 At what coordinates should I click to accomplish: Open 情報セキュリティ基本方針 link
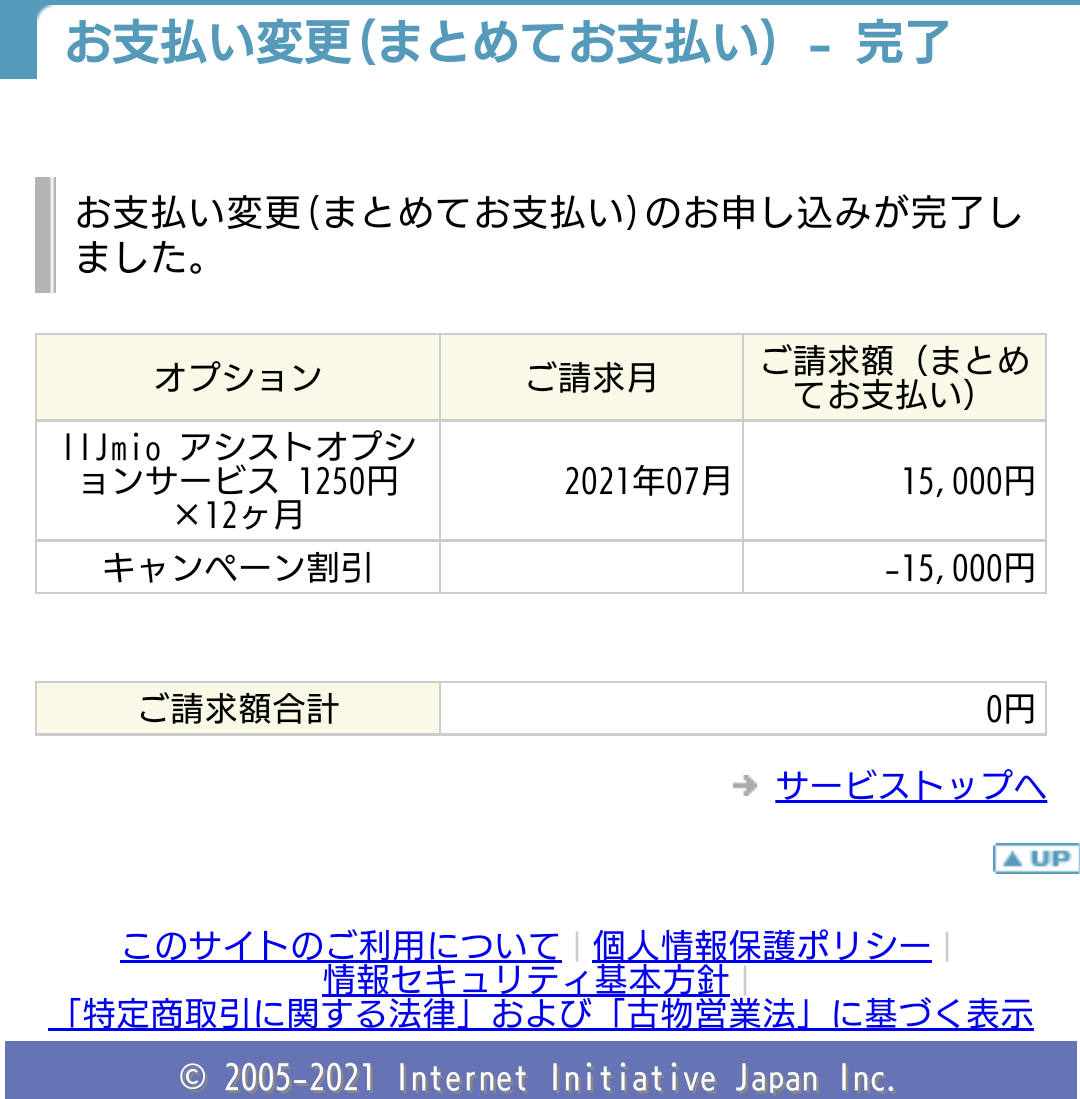527,980
